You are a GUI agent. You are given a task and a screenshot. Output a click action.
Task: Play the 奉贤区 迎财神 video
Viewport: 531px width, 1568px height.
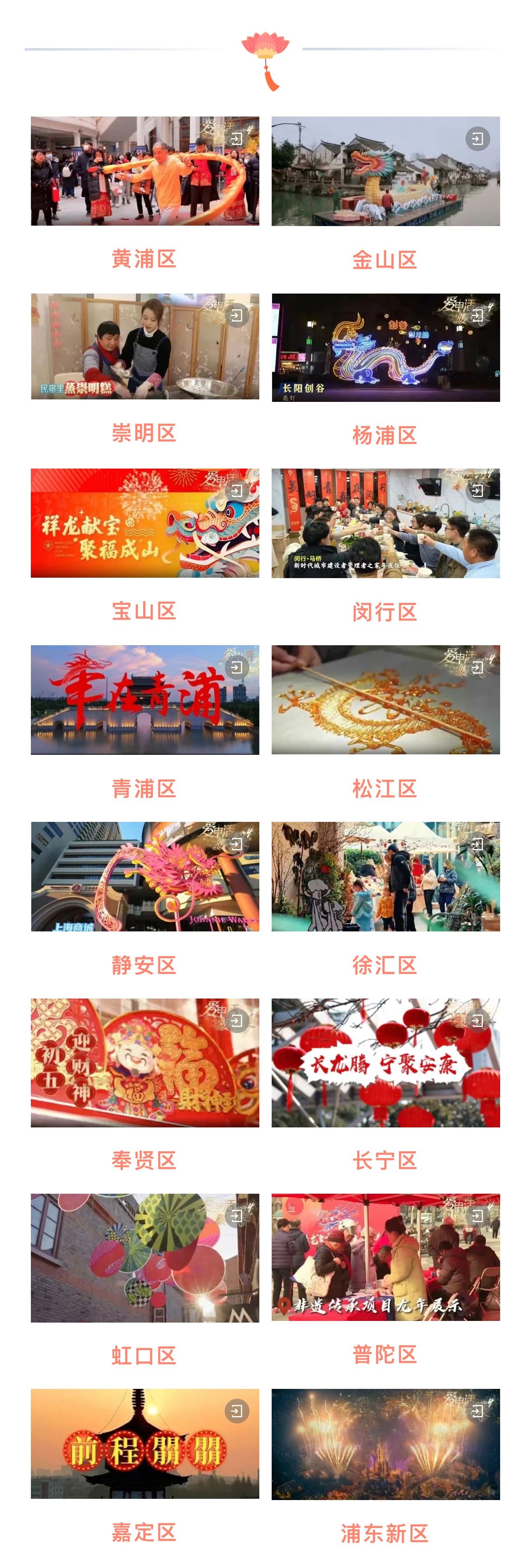(x=145, y=1062)
